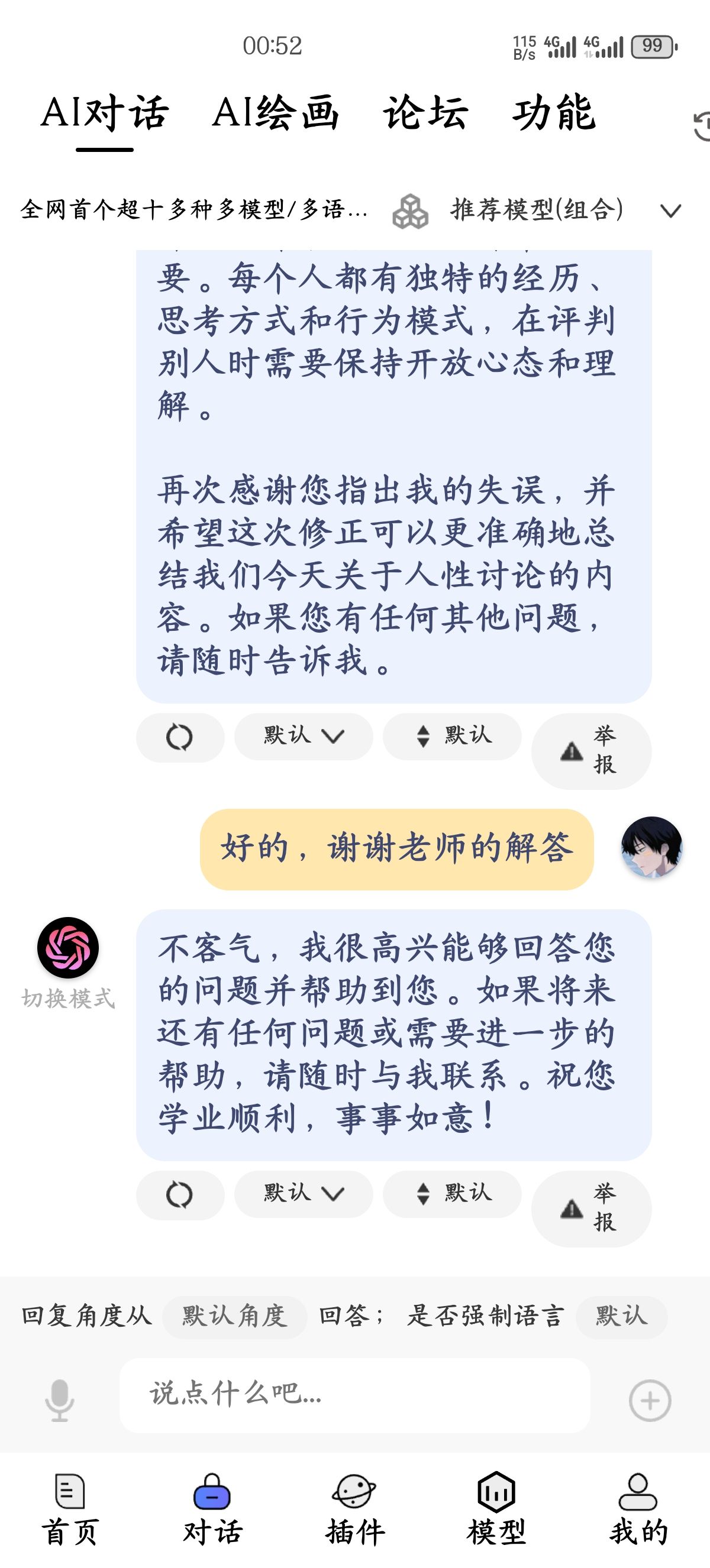
Task: Go to 首页 in bottom navigation
Action: pyautogui.click(x=70, y=1509)
